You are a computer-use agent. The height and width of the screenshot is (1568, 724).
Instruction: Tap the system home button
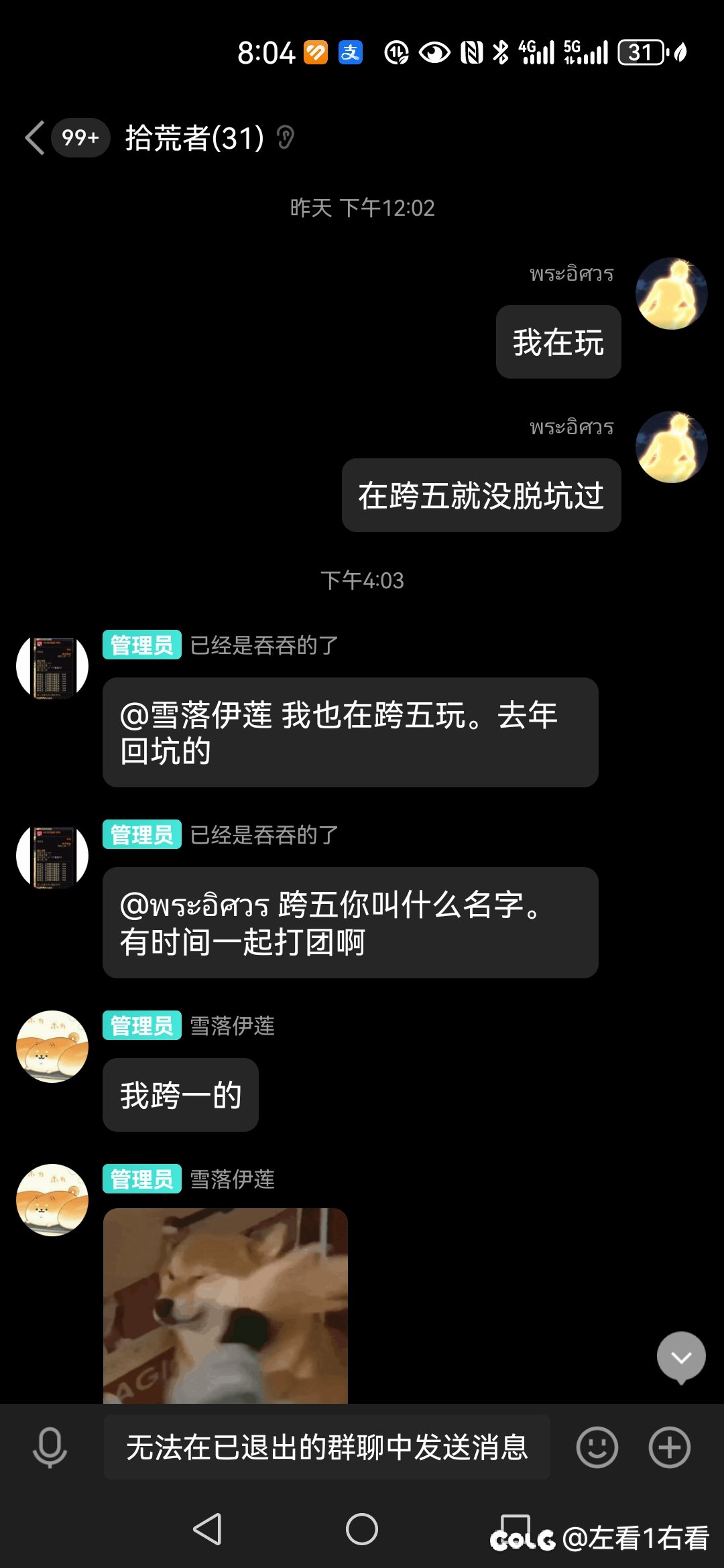click(x=362, y=1529)
